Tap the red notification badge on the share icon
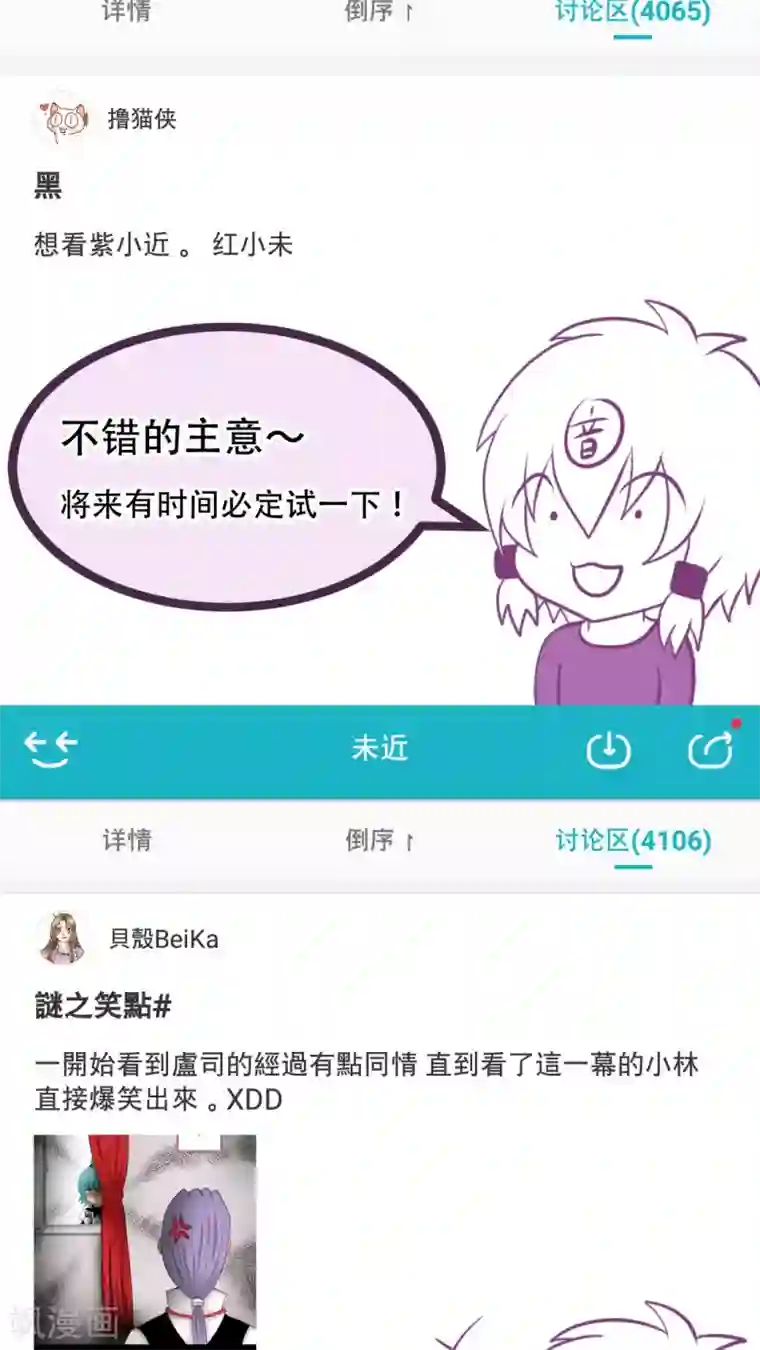 [x=736, y=725]
